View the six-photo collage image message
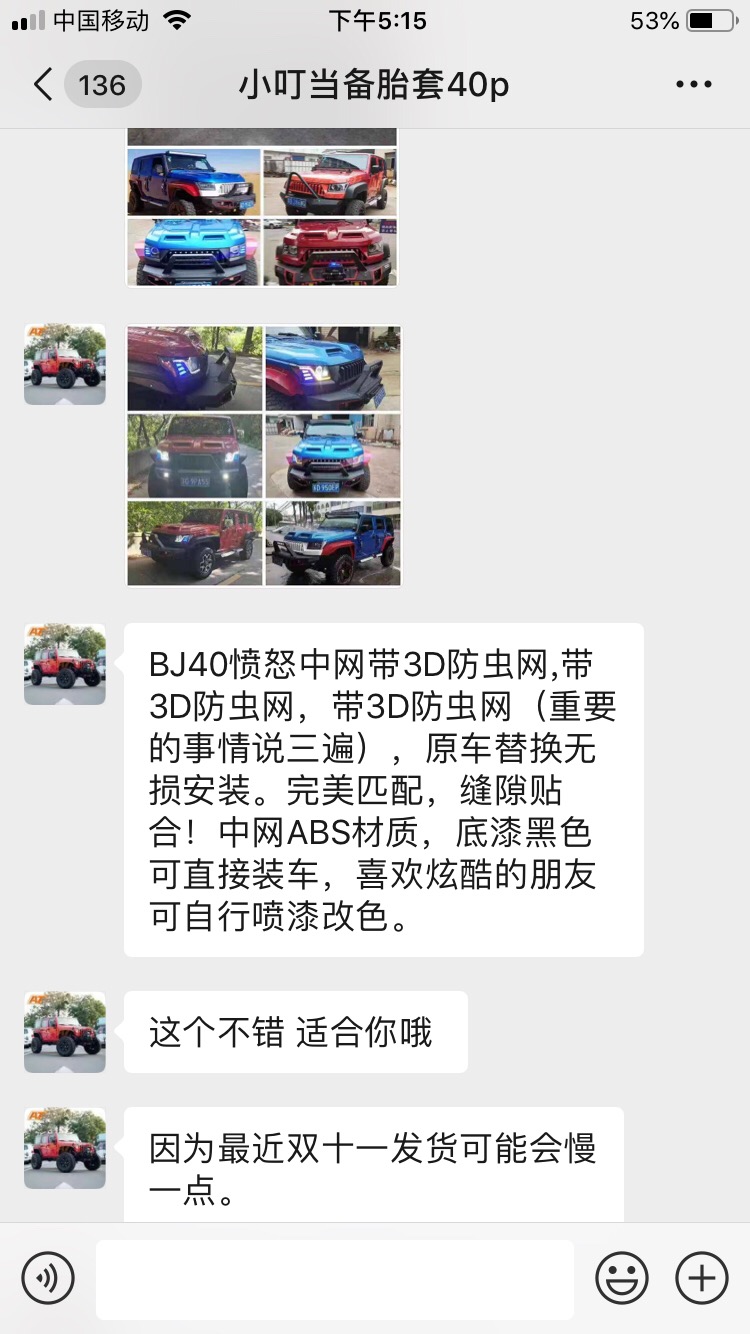This screenshot has width=750, height=1334. tap(263, 455)
